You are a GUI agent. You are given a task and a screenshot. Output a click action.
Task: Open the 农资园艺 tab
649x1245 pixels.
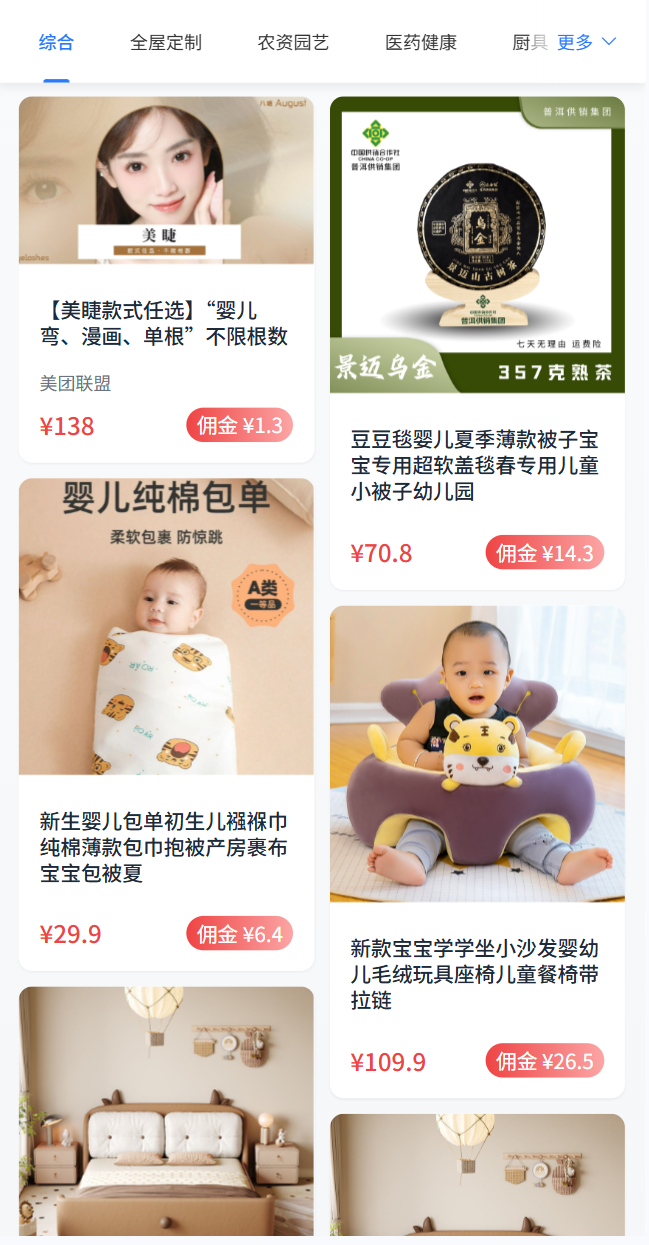click(x=293, y=42)
